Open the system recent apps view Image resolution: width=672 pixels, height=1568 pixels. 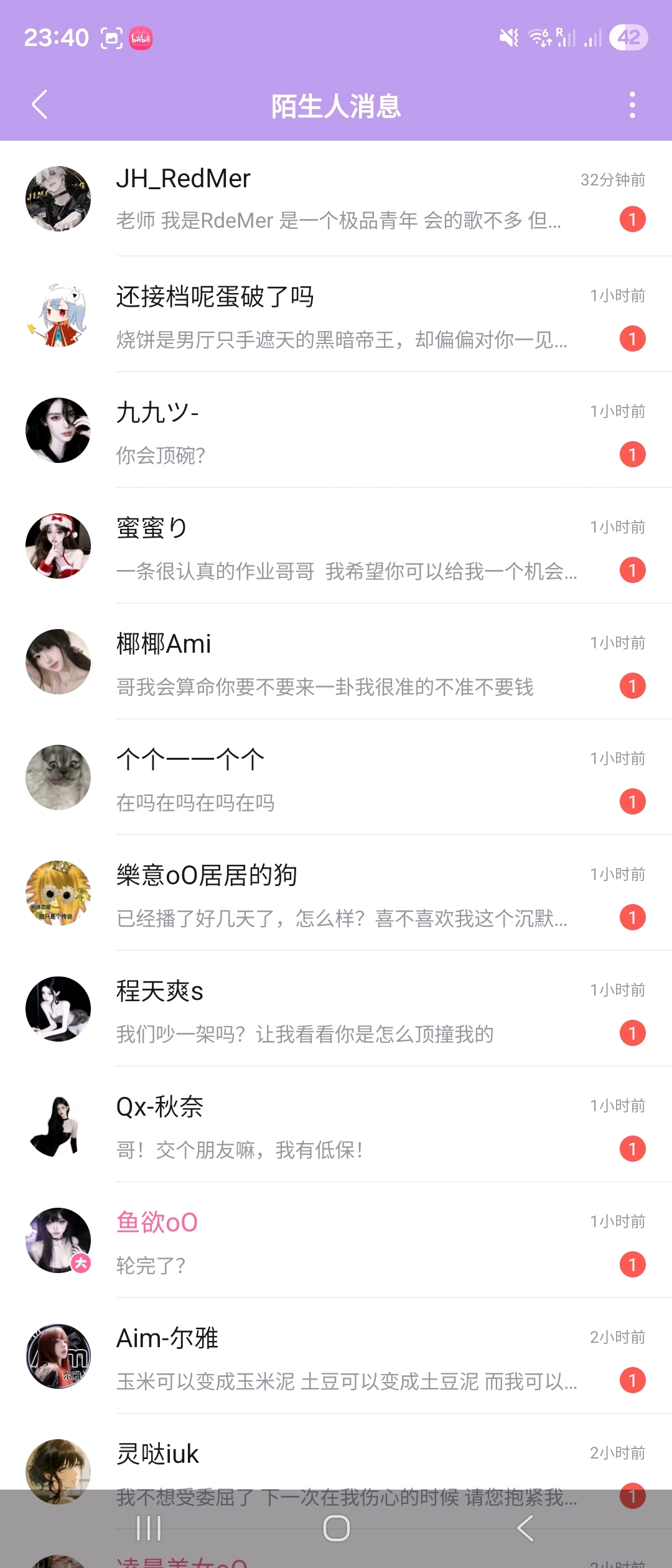point(149,1528)
